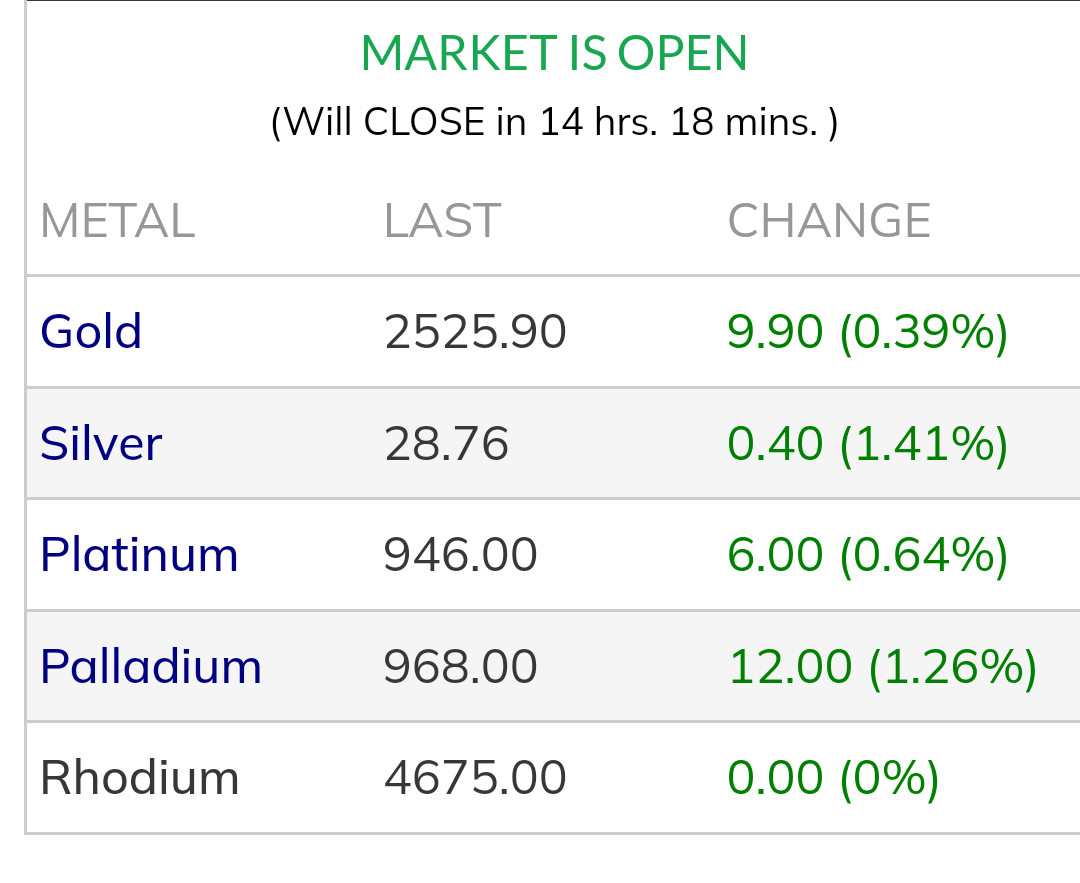Image resolution: width=1080 pixels, height=883 pixels.
Task: Open the Gold price link
Action: coord(91,332)
